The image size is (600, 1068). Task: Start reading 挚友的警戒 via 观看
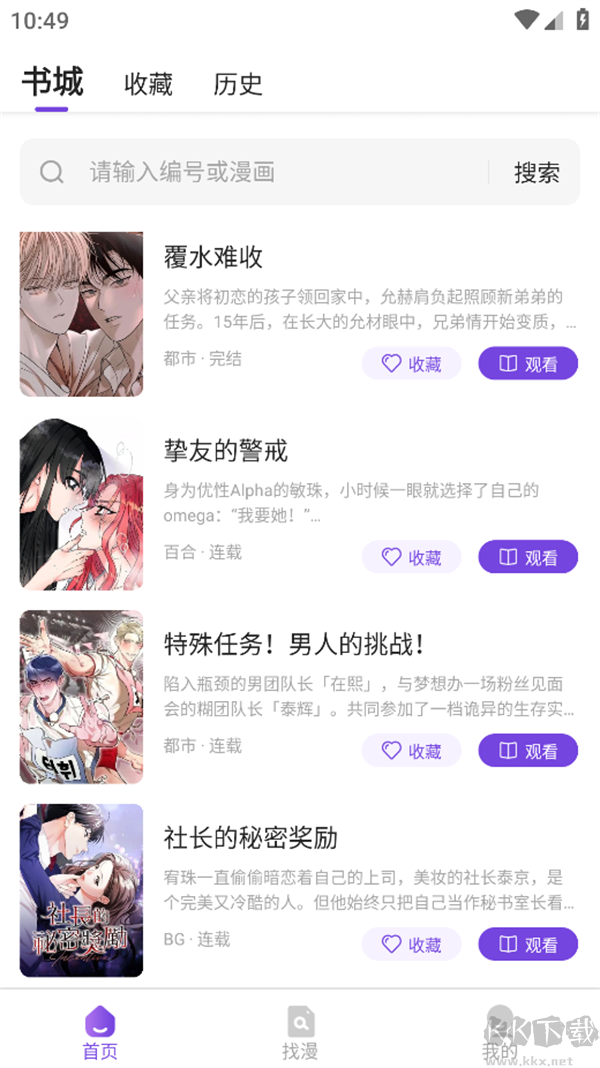(x=528, y=557)
